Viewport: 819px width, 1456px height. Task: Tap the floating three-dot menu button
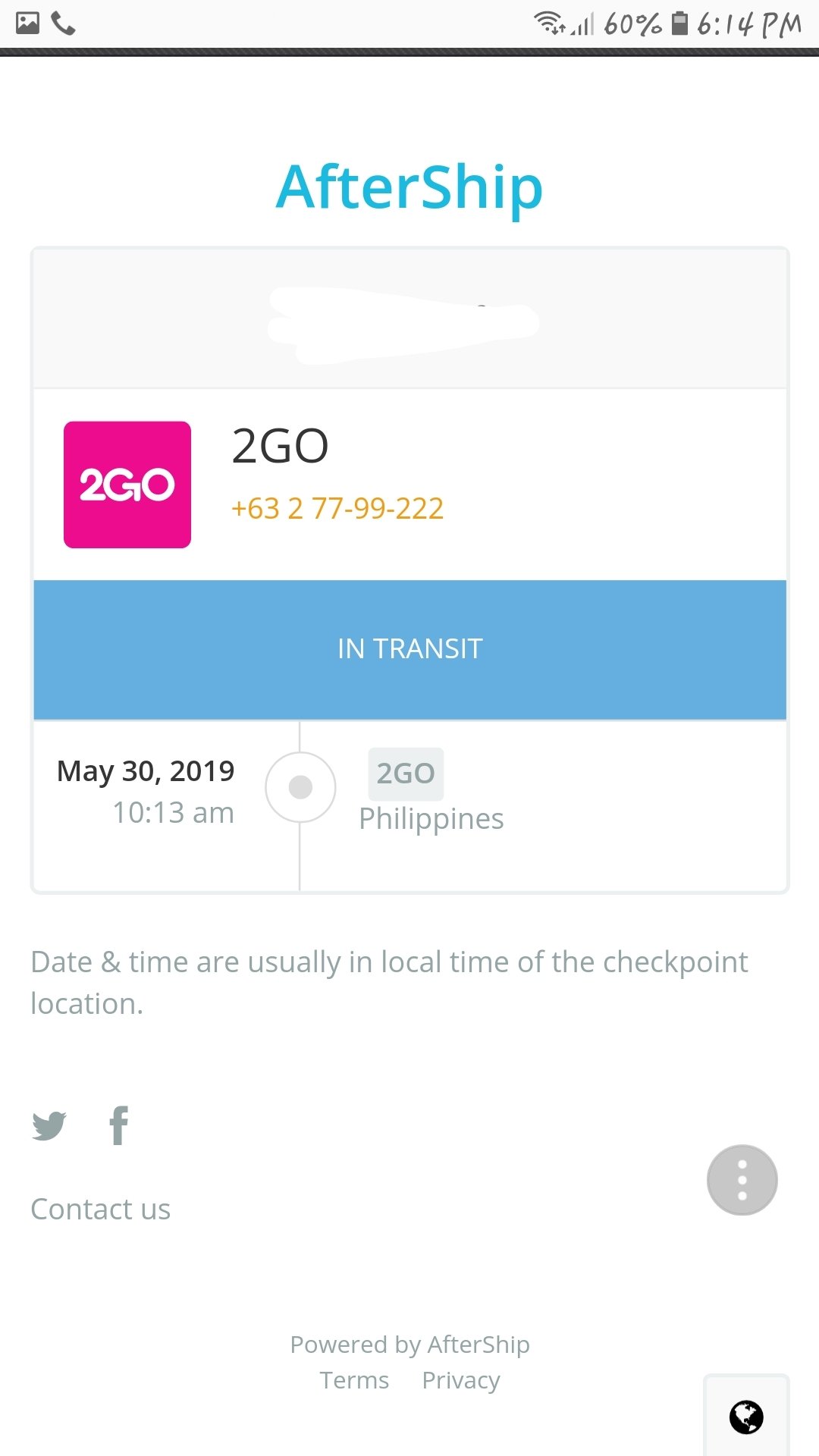pos(742,1180)
